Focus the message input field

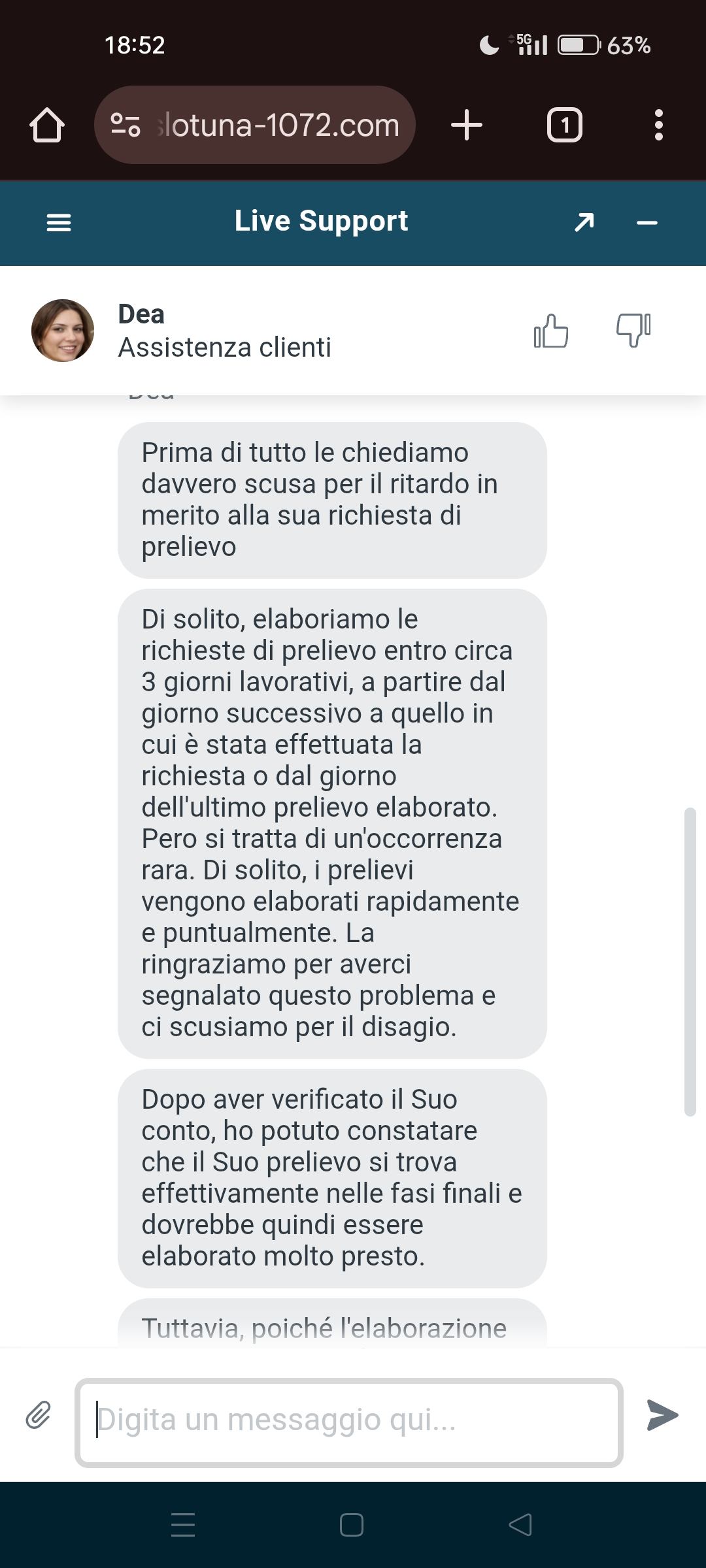(x=348, y=1422)
